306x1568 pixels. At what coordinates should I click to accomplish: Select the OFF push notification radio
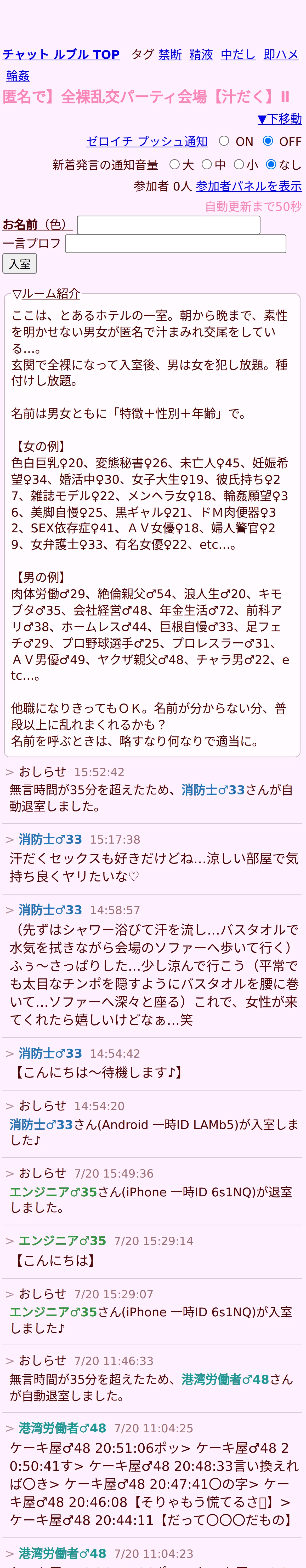point(268,141)
